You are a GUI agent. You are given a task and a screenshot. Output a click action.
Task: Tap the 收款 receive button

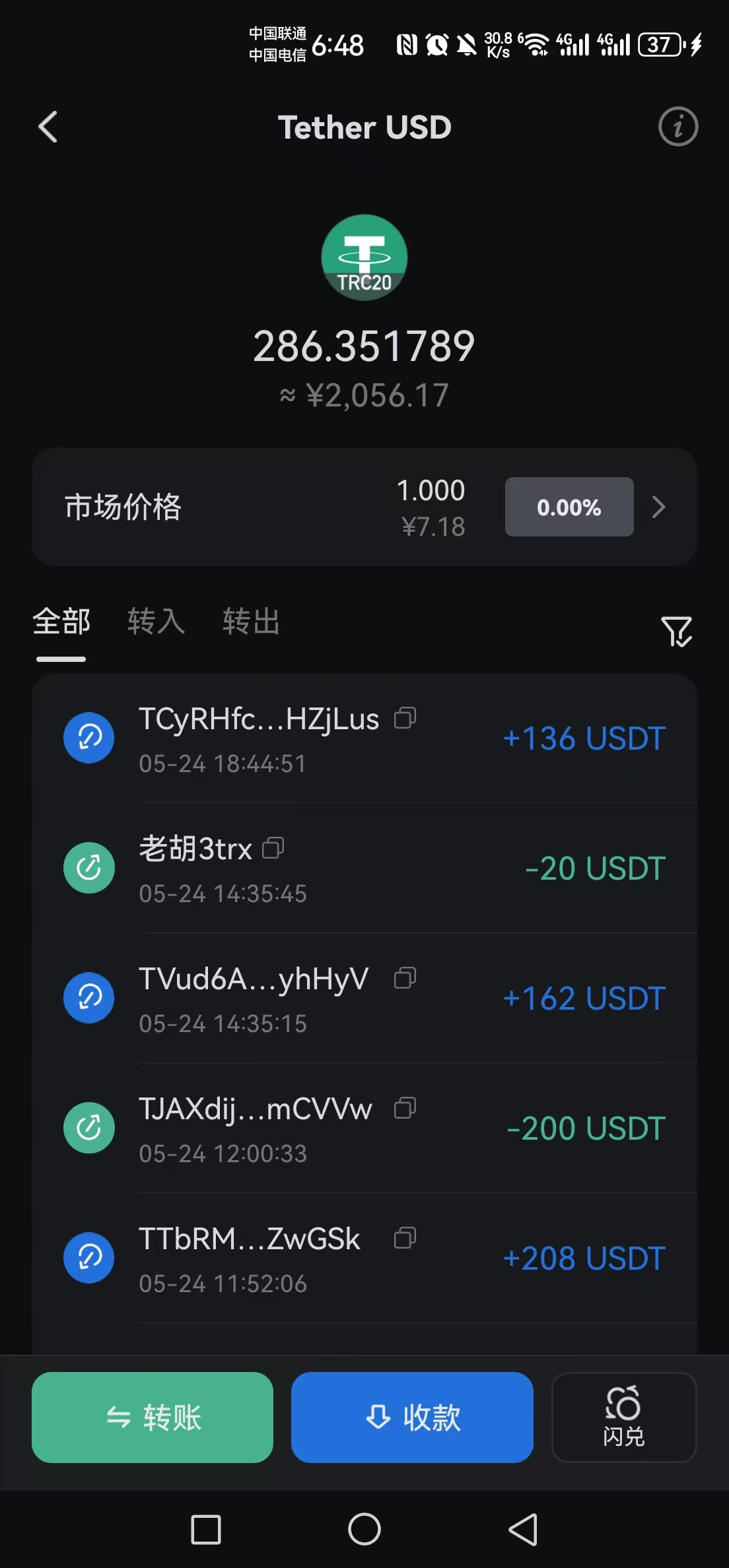coord(412,1418)
